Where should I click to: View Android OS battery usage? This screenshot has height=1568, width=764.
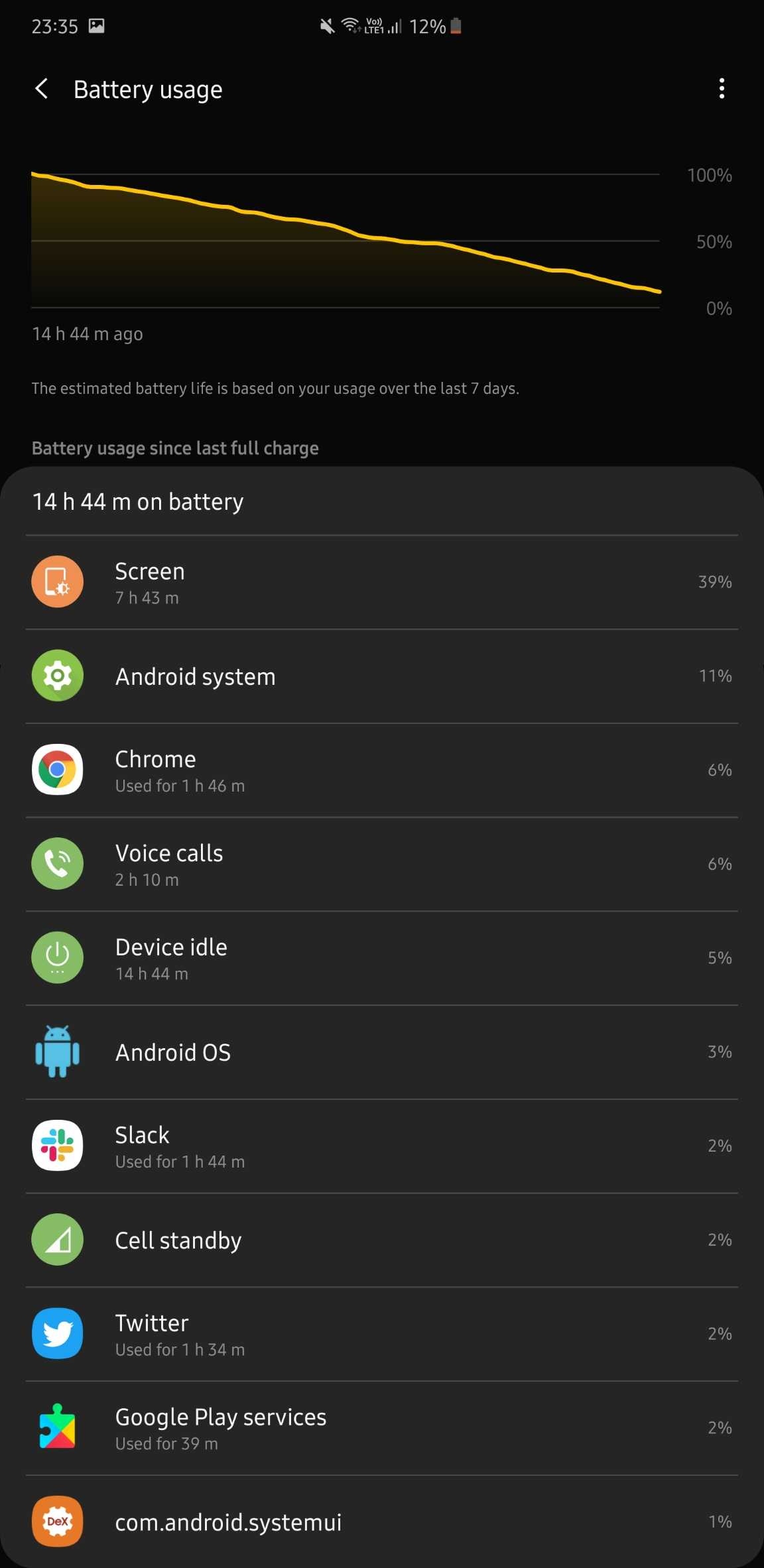coord(381,1053)
